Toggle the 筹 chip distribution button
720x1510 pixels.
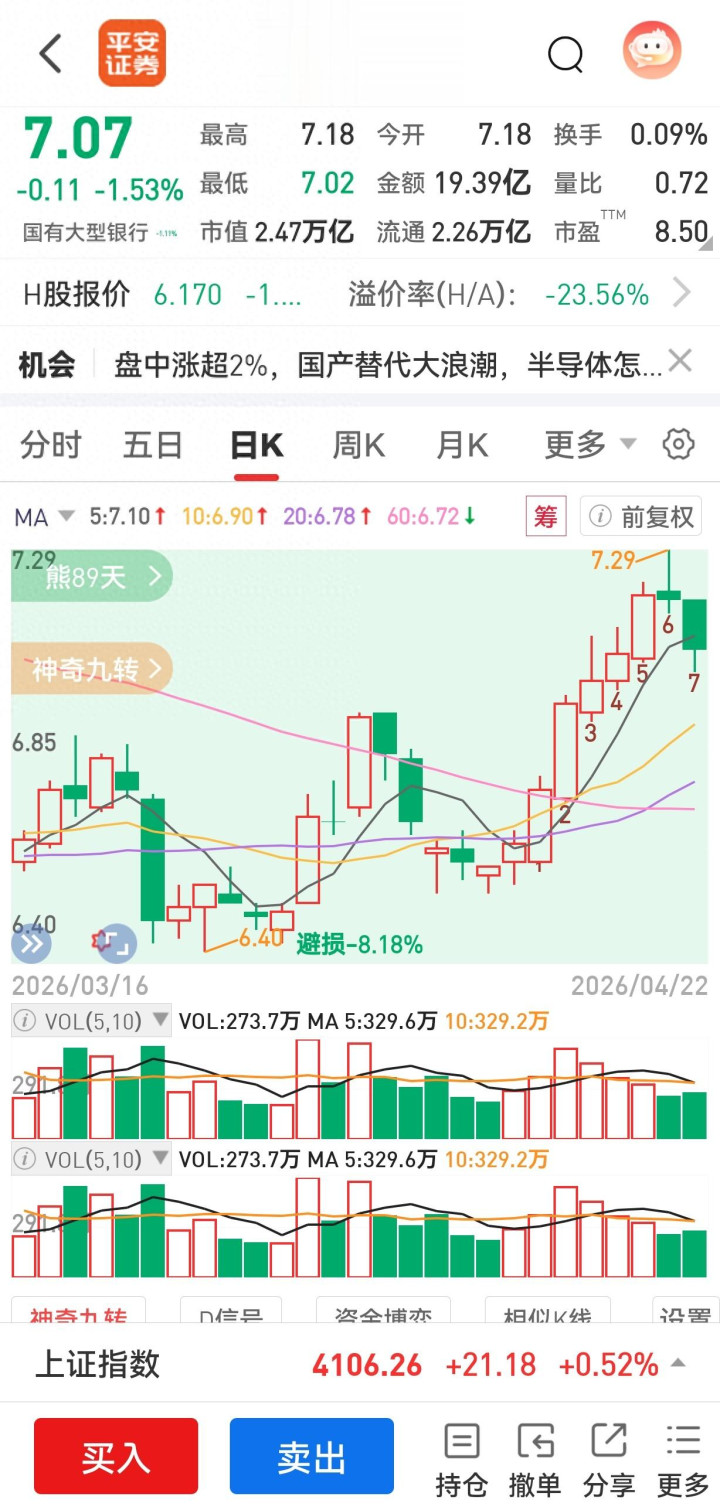click(x=546, y=517)
